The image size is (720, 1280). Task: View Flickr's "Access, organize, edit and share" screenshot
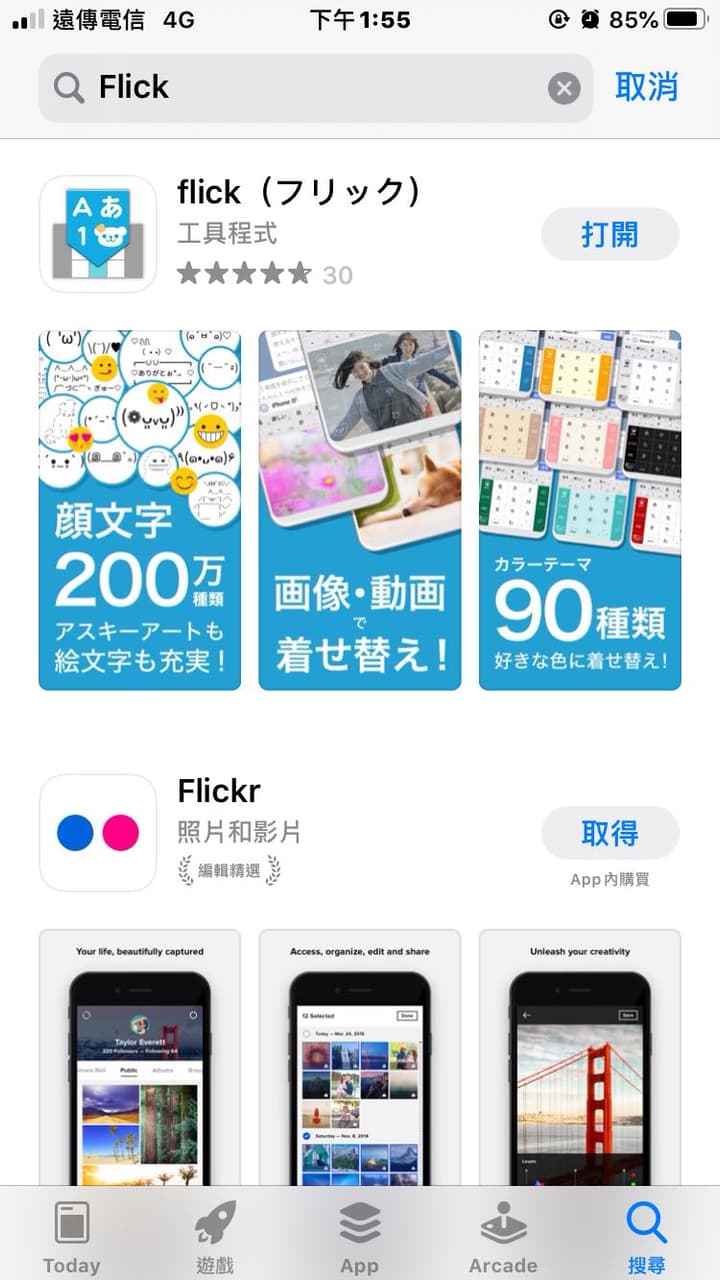(x=360, y=1058)
